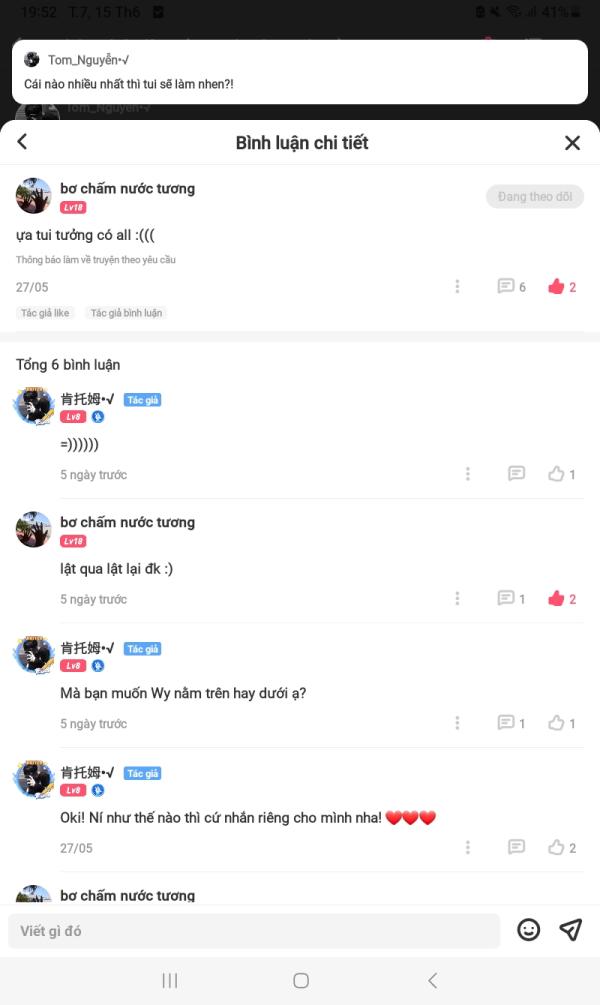Open more options on "=))))))" comment

(467, 474)
